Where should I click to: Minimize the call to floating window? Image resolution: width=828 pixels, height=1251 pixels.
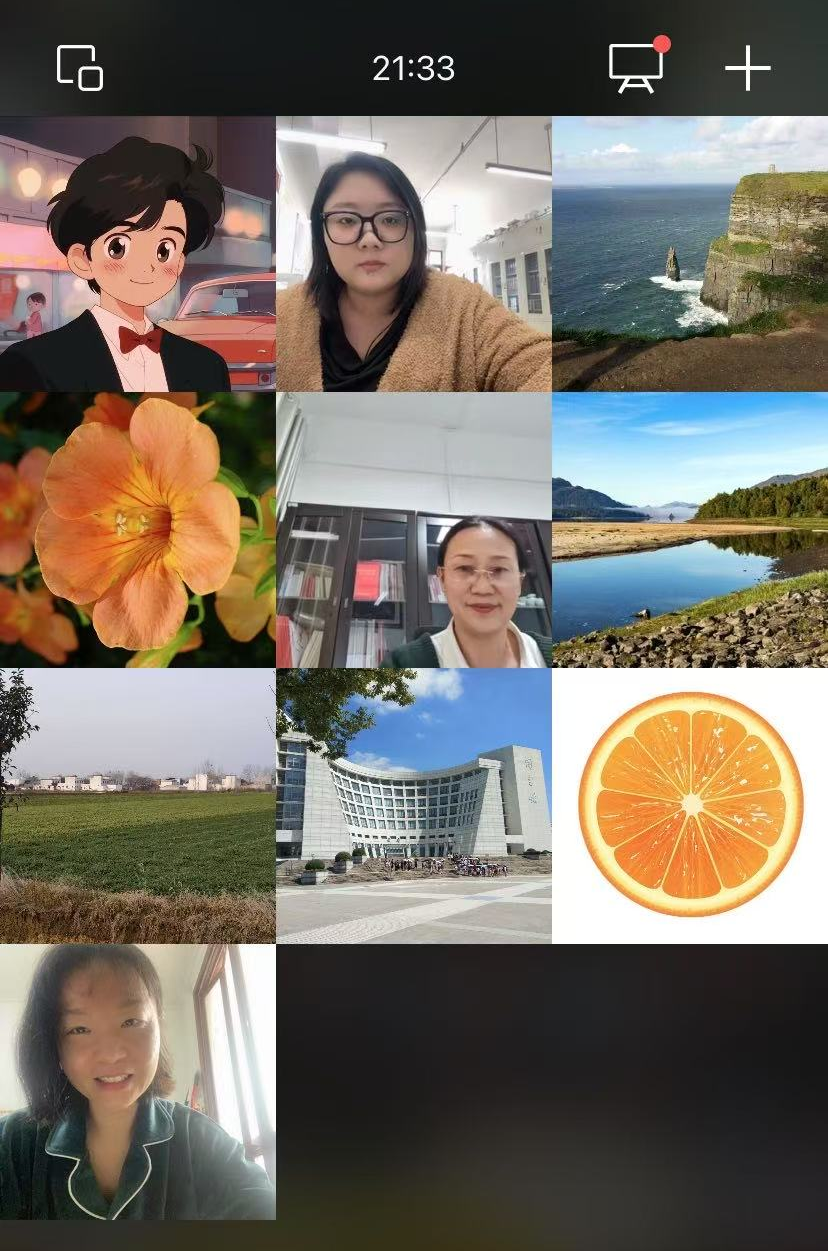point(80,68)
